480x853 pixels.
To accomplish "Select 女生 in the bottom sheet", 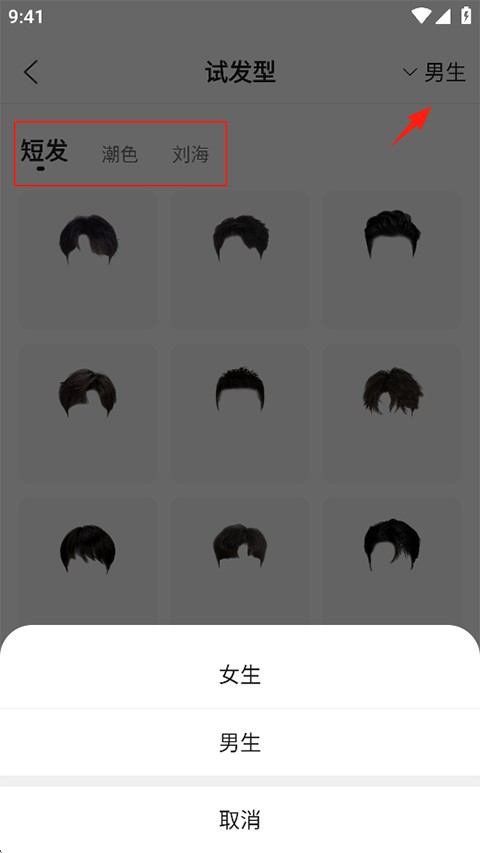I will pyautogui.click(x=240, y=675).
